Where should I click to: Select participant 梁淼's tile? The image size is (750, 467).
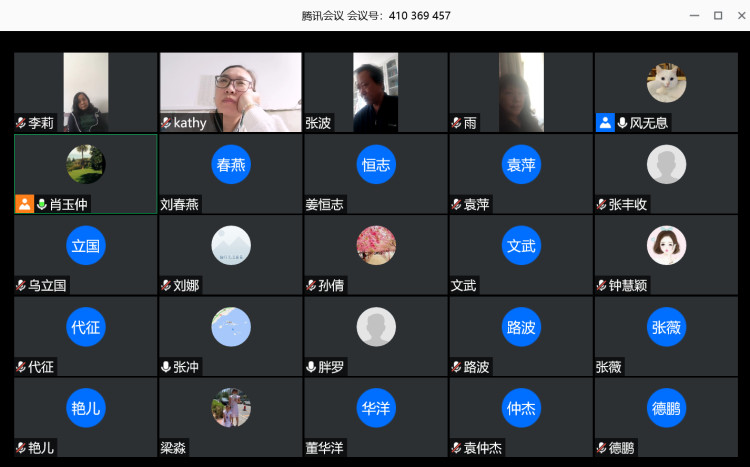point(231,416)
